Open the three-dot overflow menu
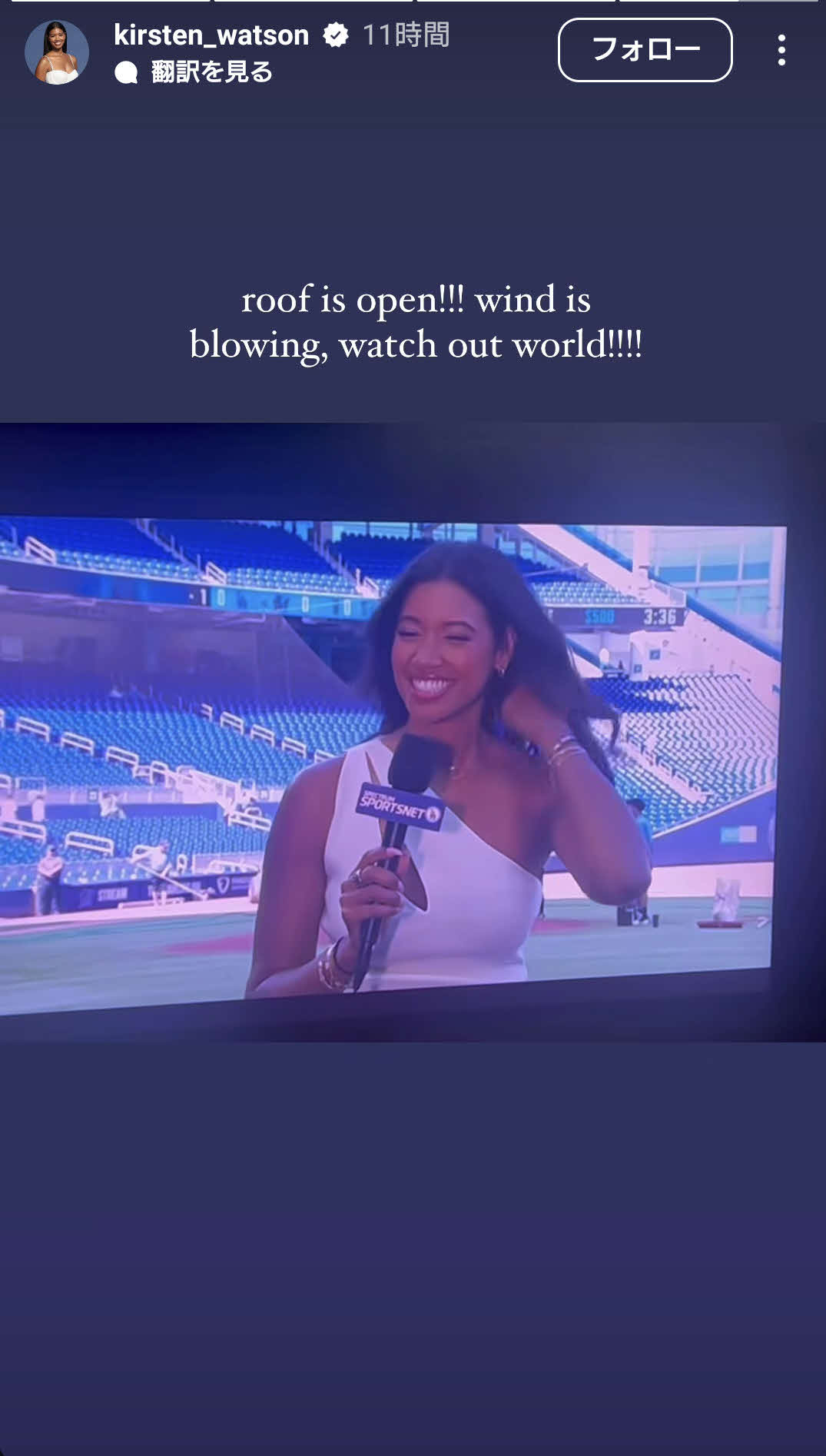826x1456 pixels. tap(781, 50)
